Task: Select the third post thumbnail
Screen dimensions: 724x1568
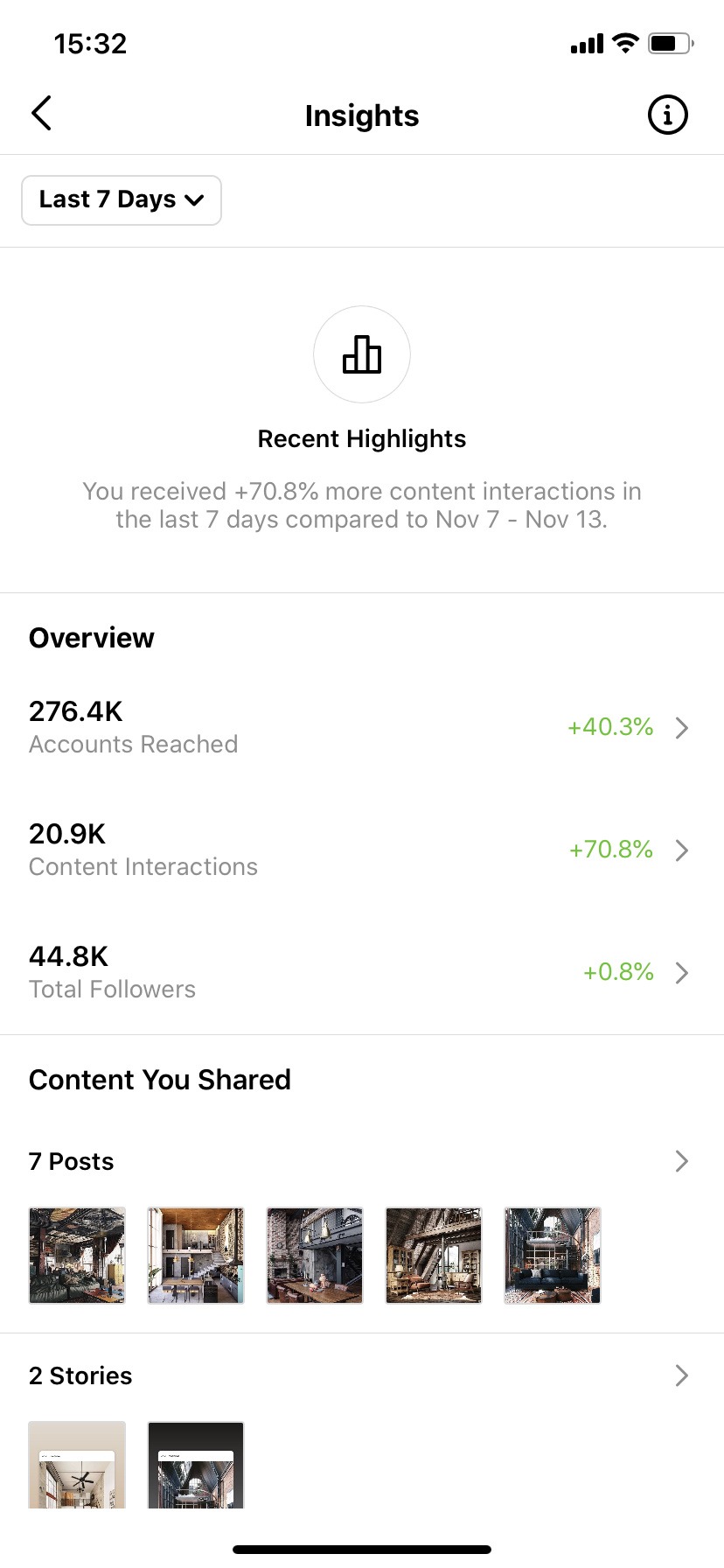Action: pyautogui.click(x=315, y=1256)
